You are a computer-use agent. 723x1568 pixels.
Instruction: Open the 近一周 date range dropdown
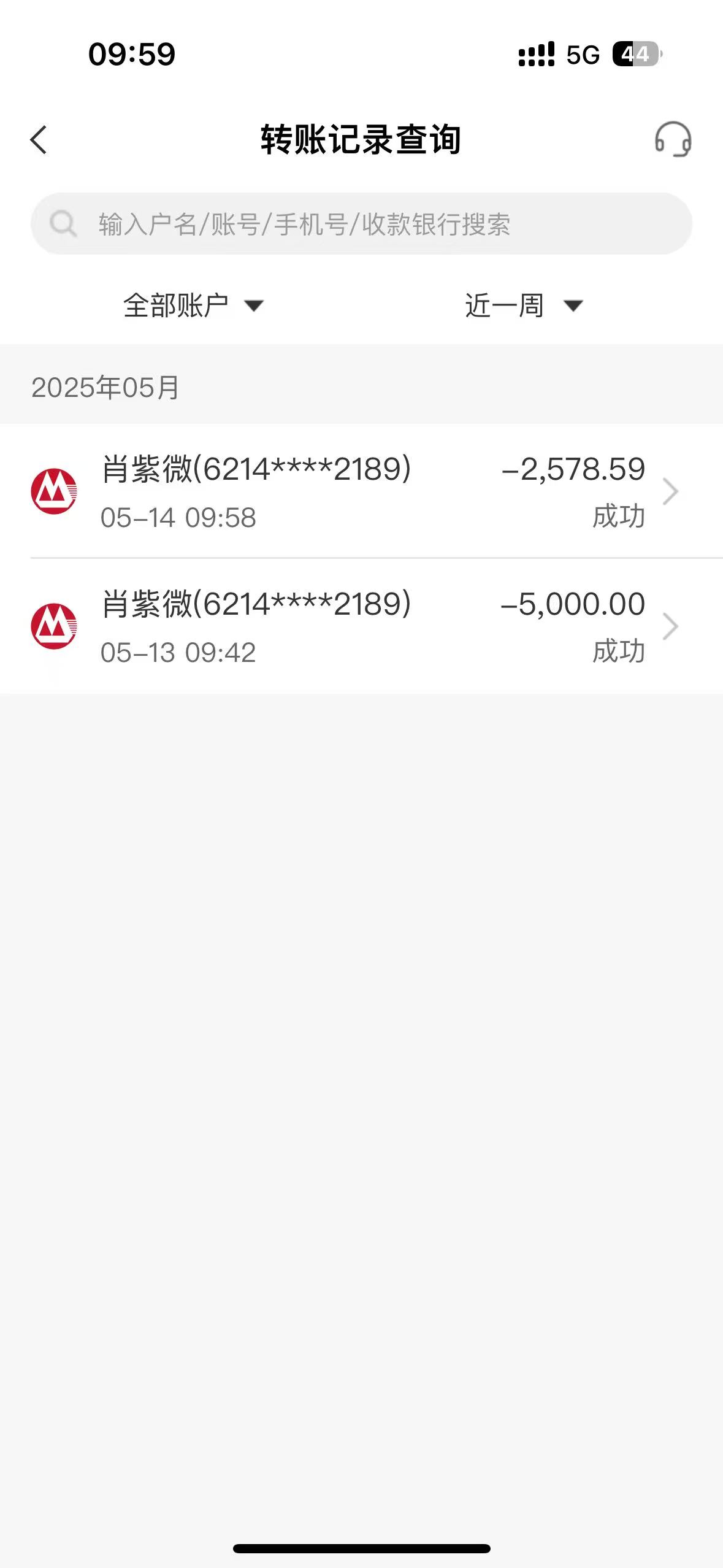coord(523,306)
